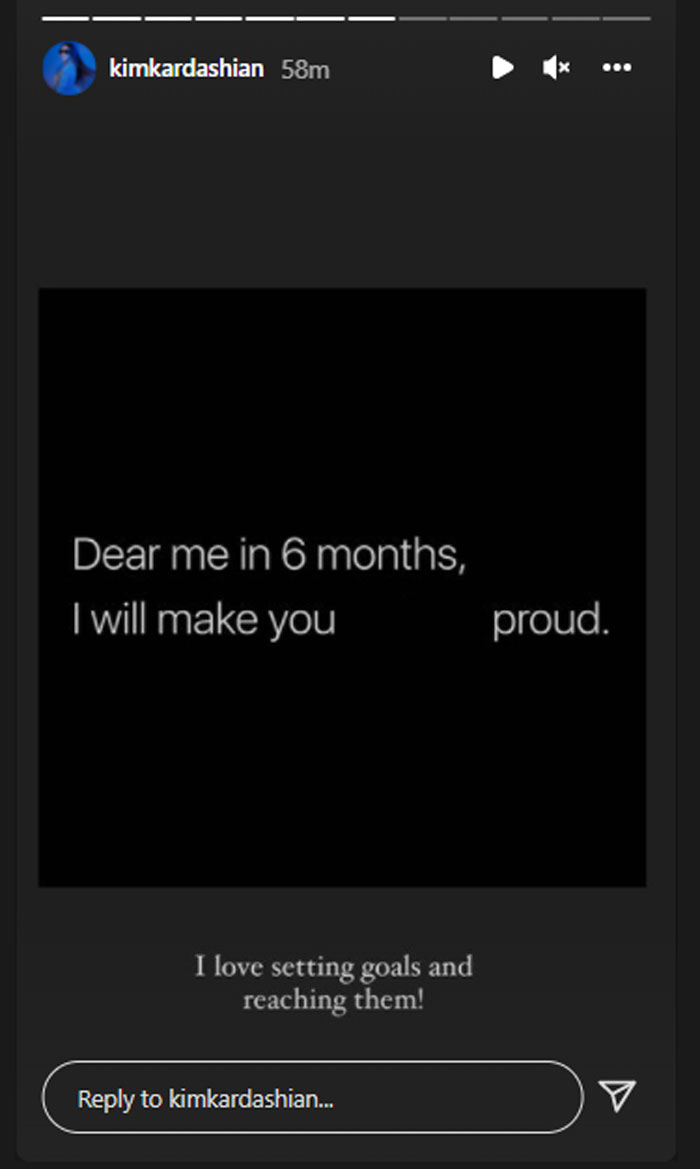This screenshot has width=700, height=1169.
Task: Tap the Reply to kimkardashian field
Action: pos(311,1098)
